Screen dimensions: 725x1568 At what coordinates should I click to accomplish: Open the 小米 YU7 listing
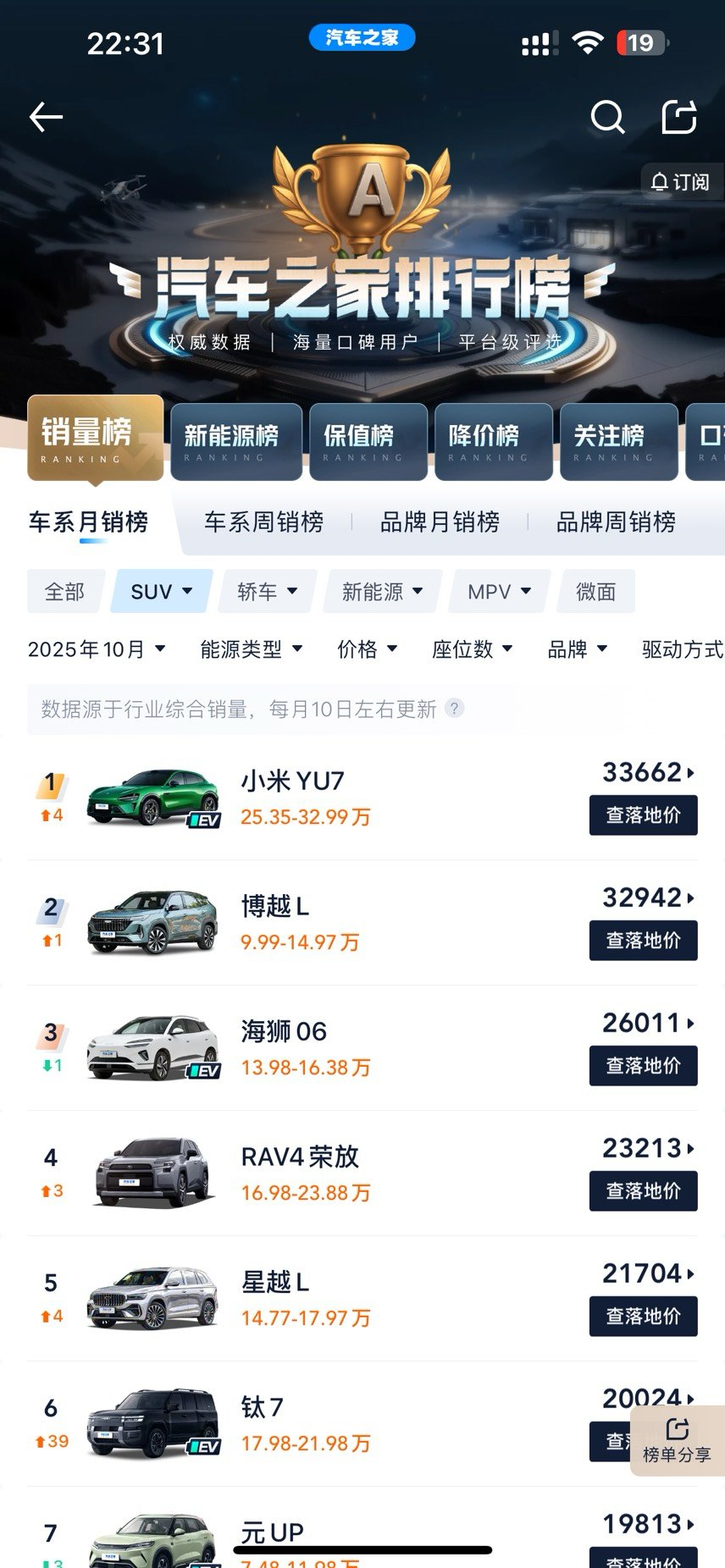(292, 781)
